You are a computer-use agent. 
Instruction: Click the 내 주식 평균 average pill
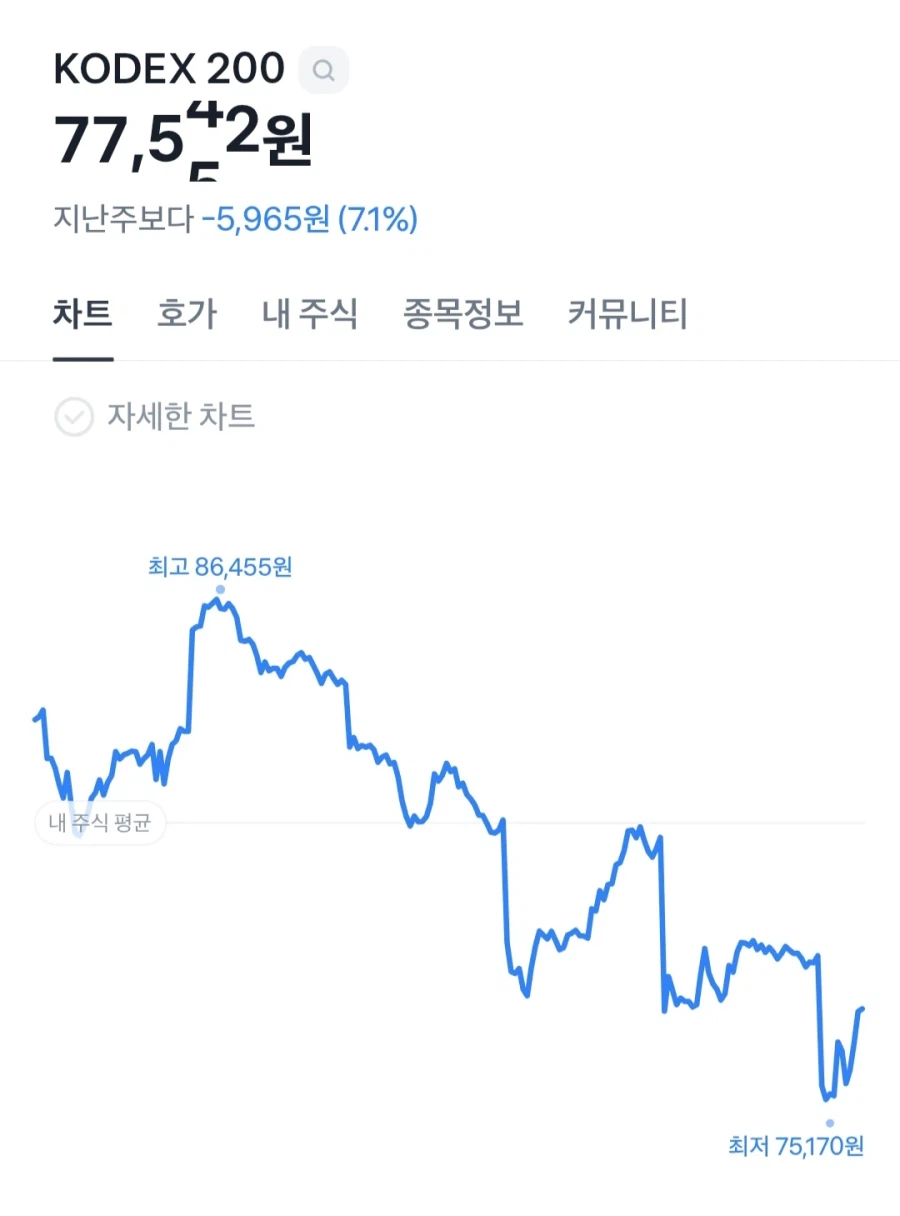pos(100,822)
